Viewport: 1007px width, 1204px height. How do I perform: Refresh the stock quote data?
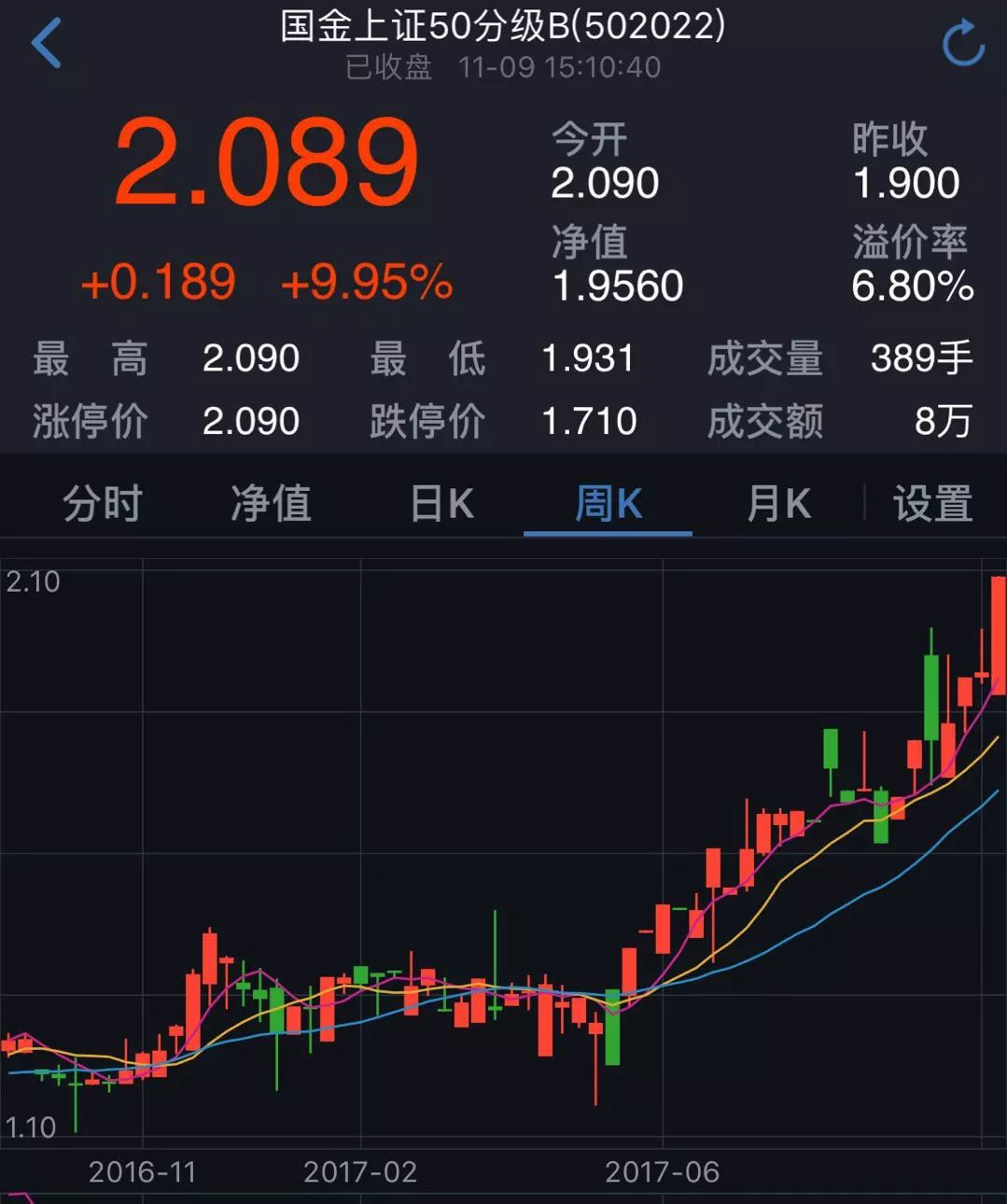963,43
